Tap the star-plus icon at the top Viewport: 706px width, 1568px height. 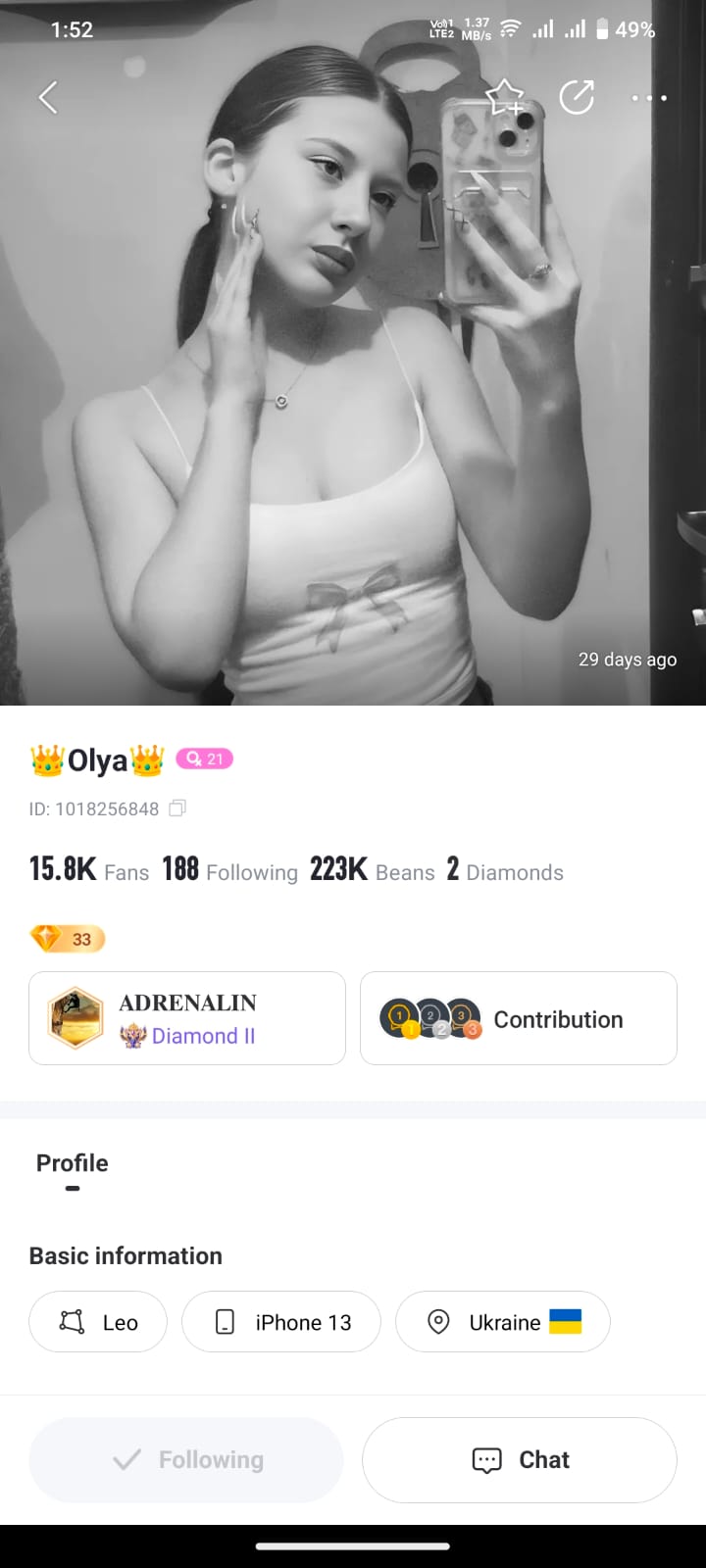point(505,97)
